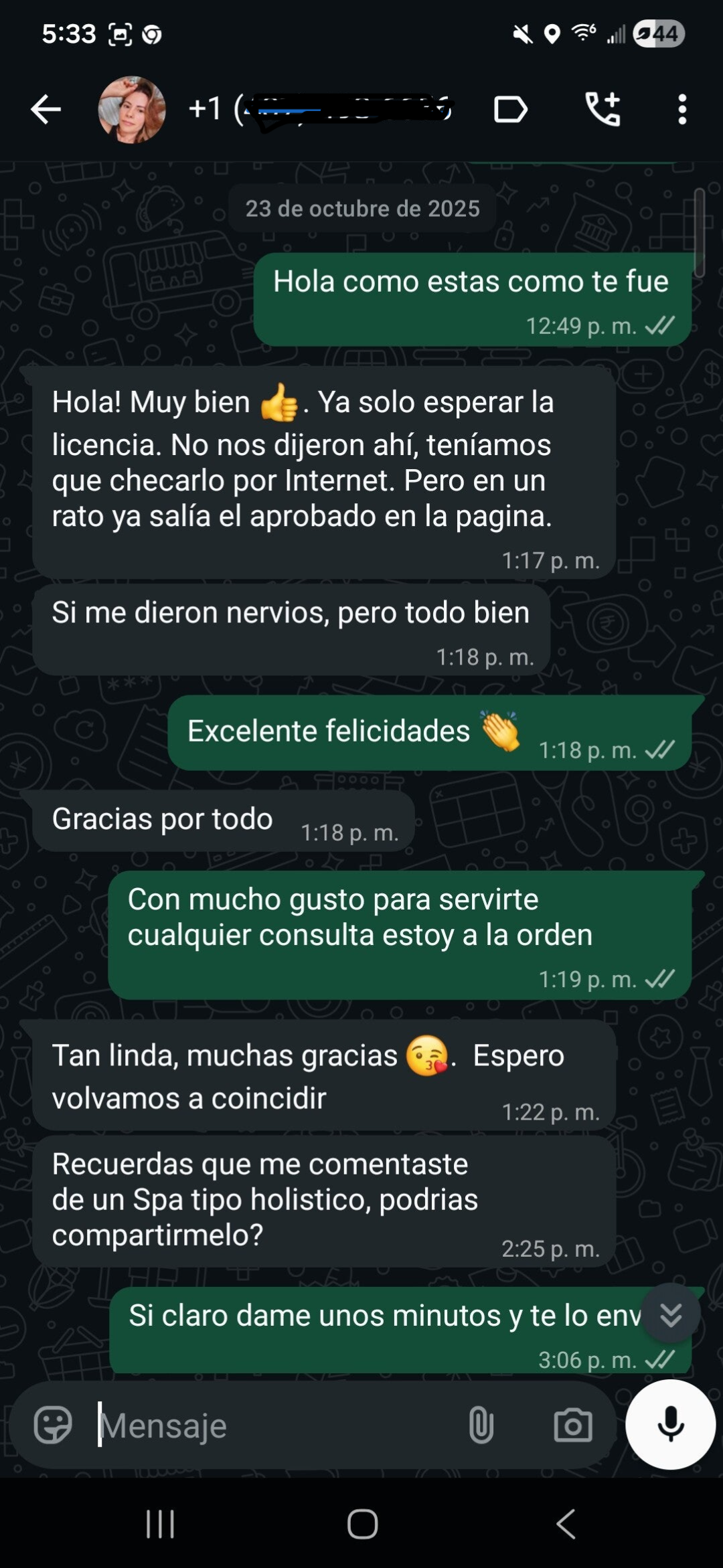Tap the microphone to record voice
The height and width of the screenshot is (1568, 723).
pyautogui.click(x=670, y=1424)
